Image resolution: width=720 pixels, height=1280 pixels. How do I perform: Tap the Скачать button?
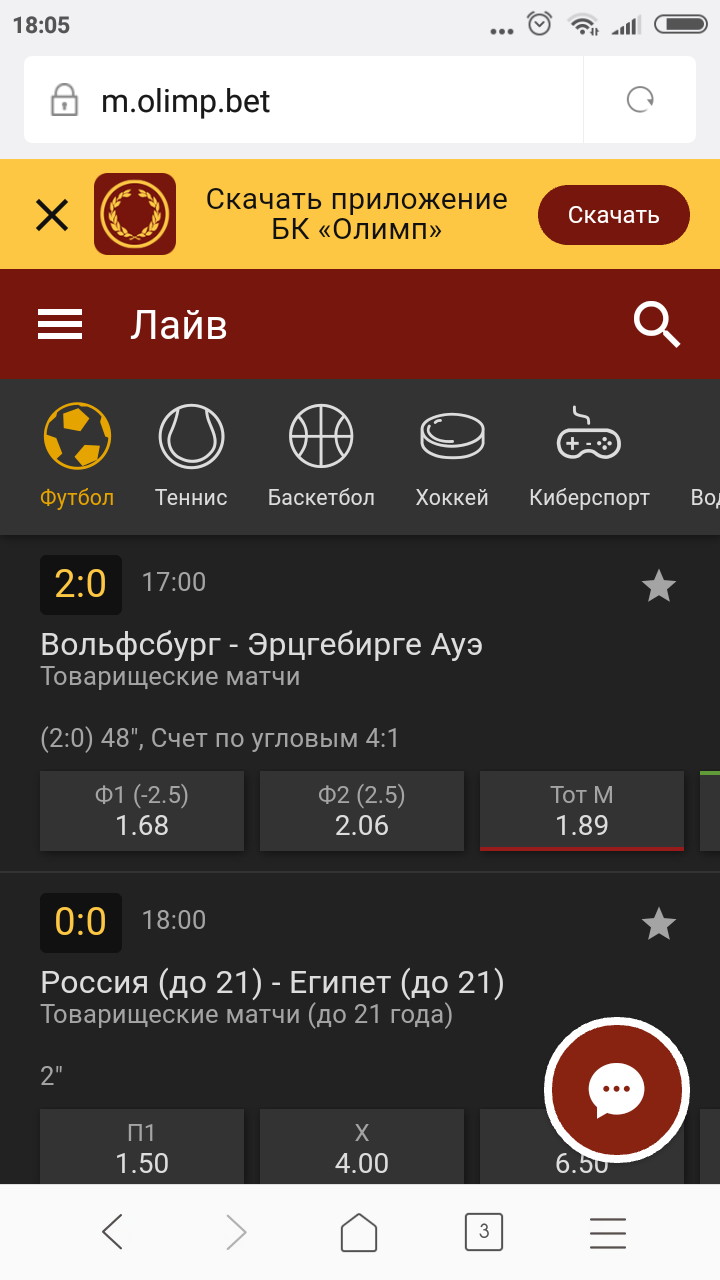pos(613,215)
